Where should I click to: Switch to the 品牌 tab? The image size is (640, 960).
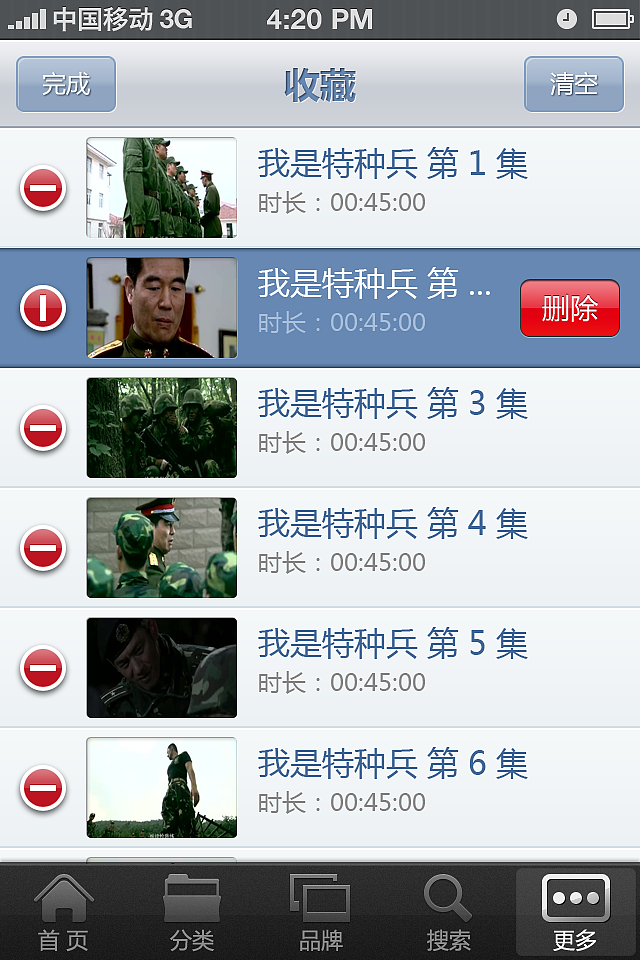[x=320, y=913]
